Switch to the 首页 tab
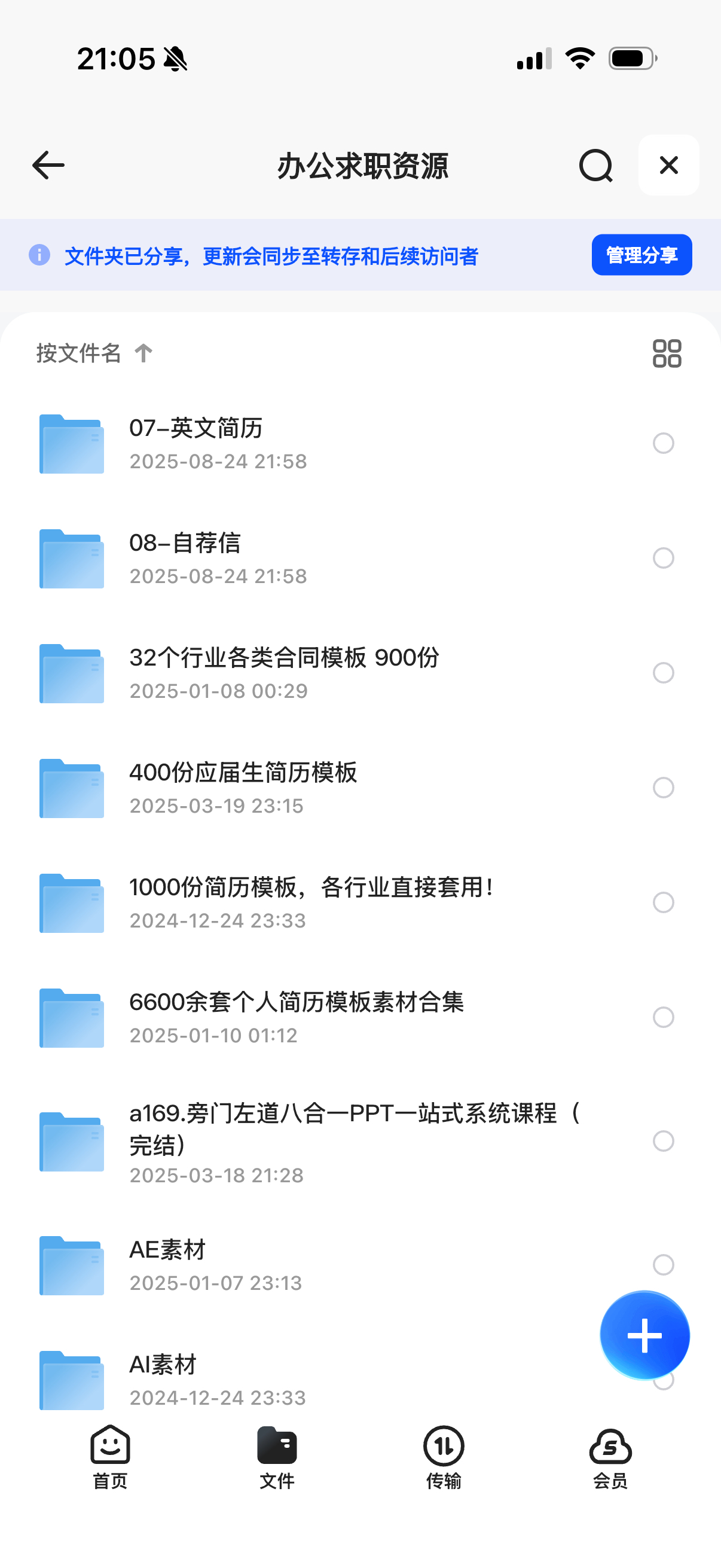The width and height of the screenshot is (721, 1568). point(110,1456)
